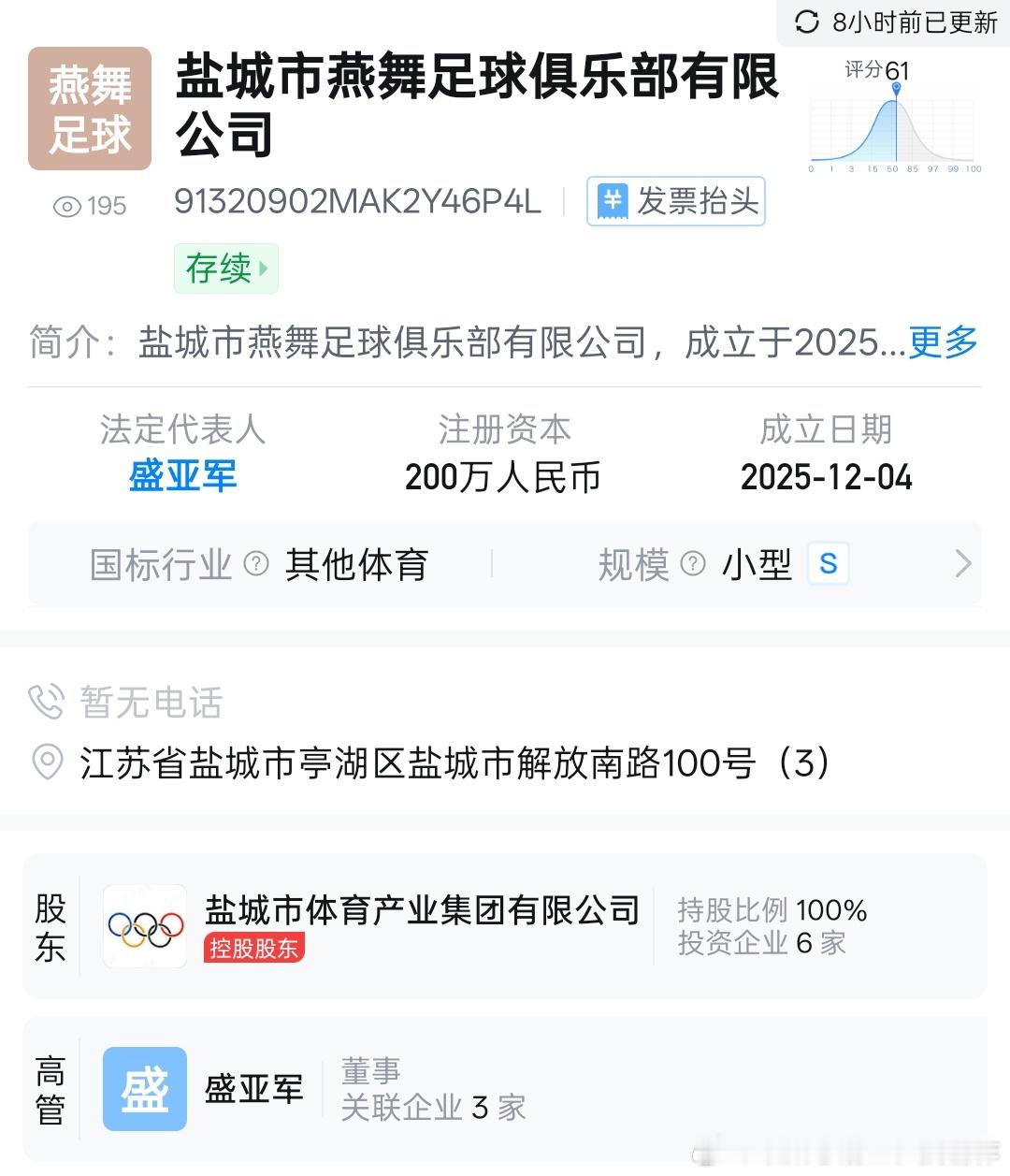1010x1176 pixels.
Task: Click the 发票抬头 button
Action: (x=675, y=200)
